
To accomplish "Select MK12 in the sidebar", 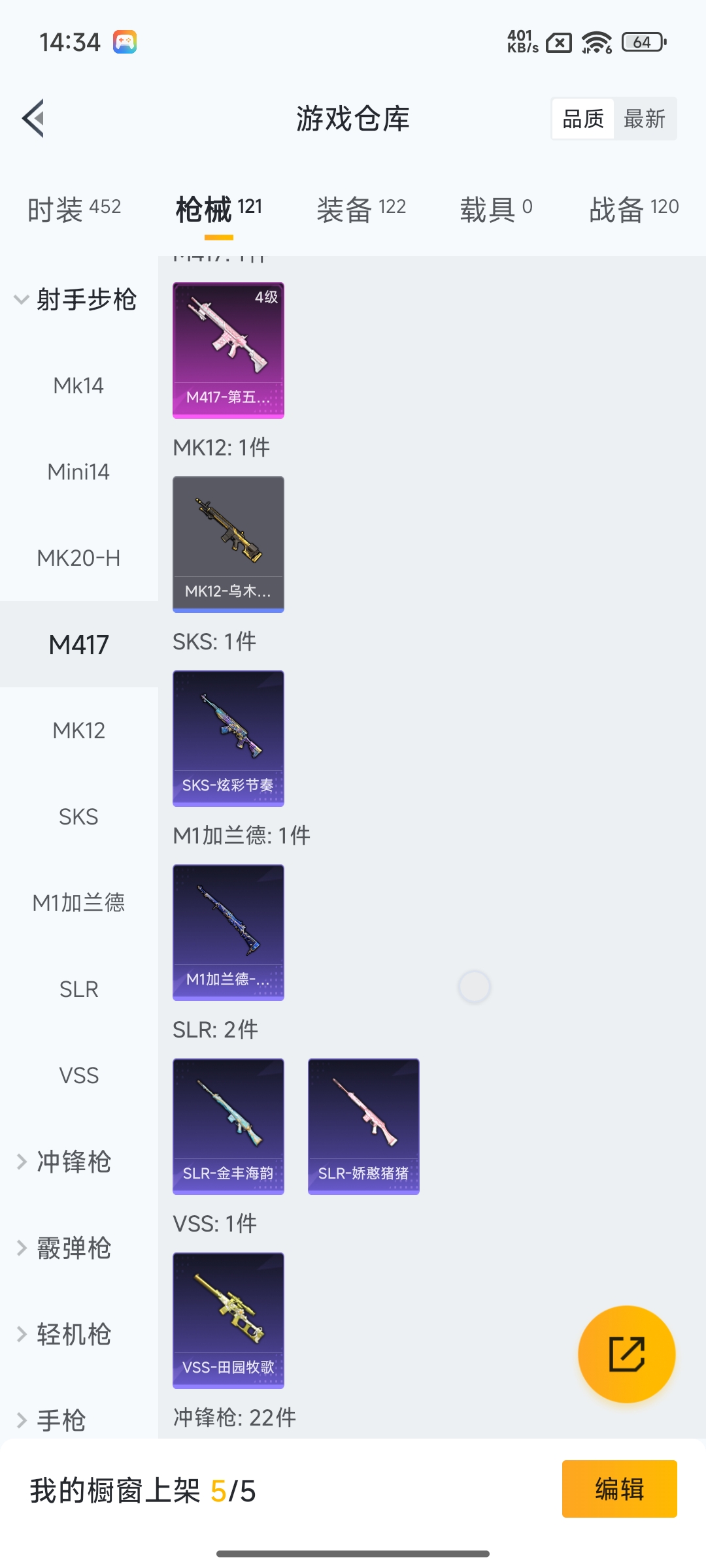I will (78, 730).
